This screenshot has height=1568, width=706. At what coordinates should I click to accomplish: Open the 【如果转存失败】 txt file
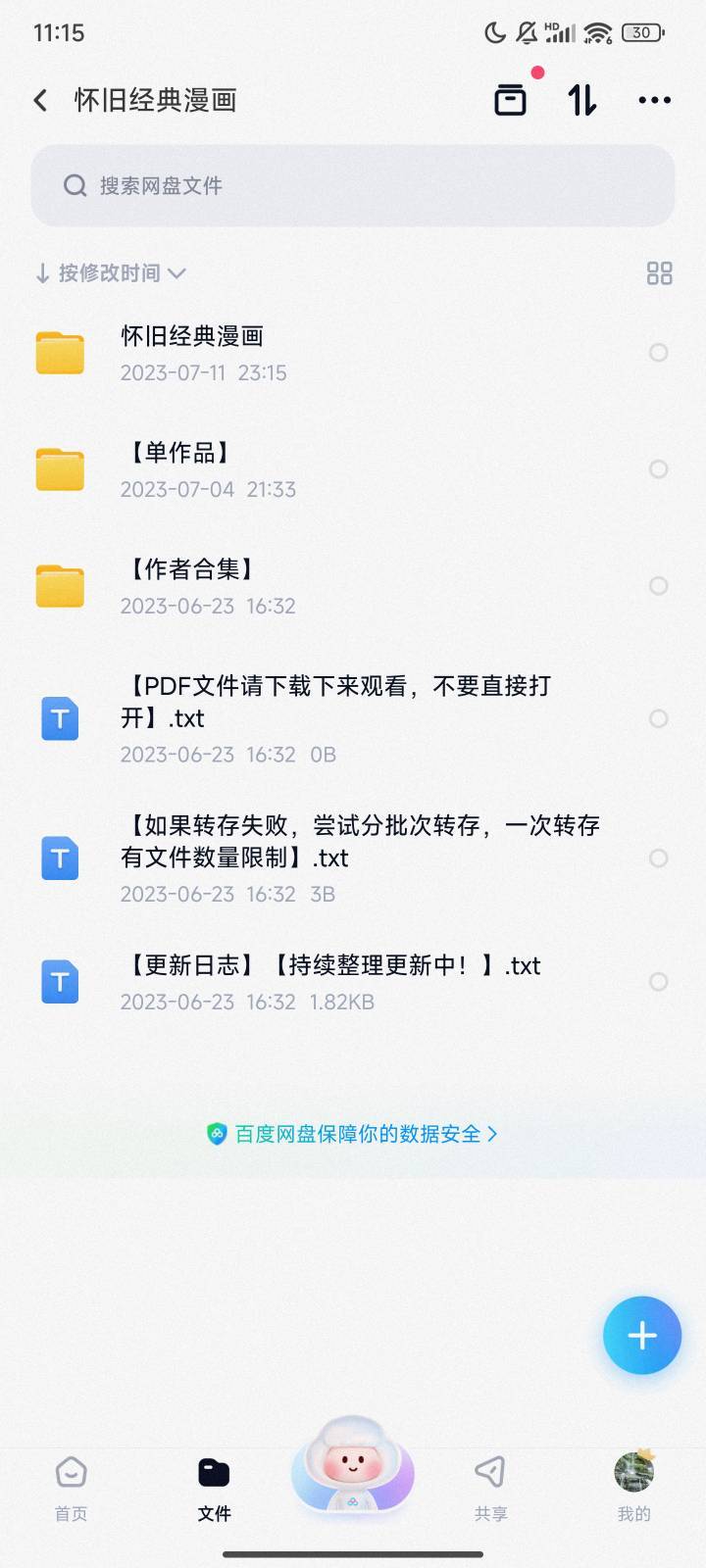pos(353,857)
